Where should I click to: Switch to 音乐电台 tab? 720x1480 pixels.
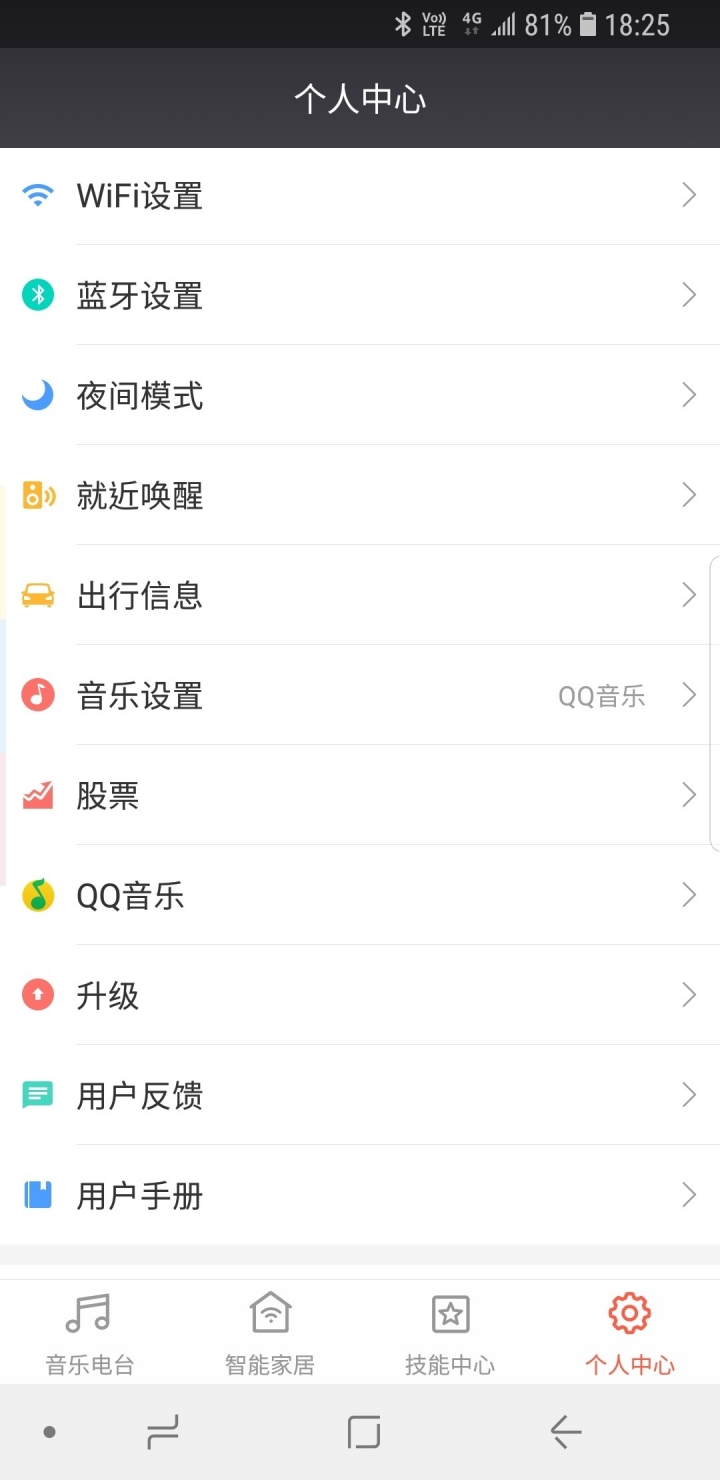[x=90, y=1333]
